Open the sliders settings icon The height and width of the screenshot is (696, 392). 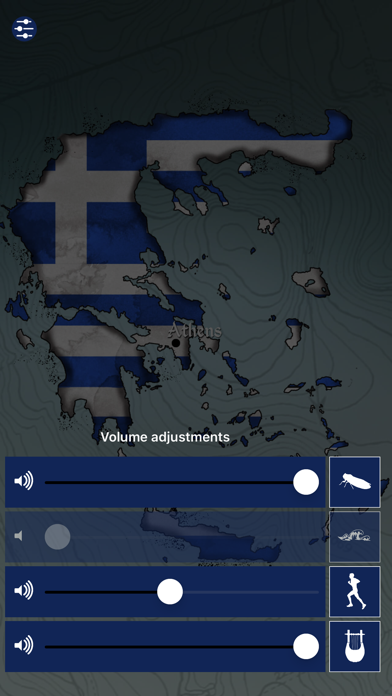[x=24, y=29]
